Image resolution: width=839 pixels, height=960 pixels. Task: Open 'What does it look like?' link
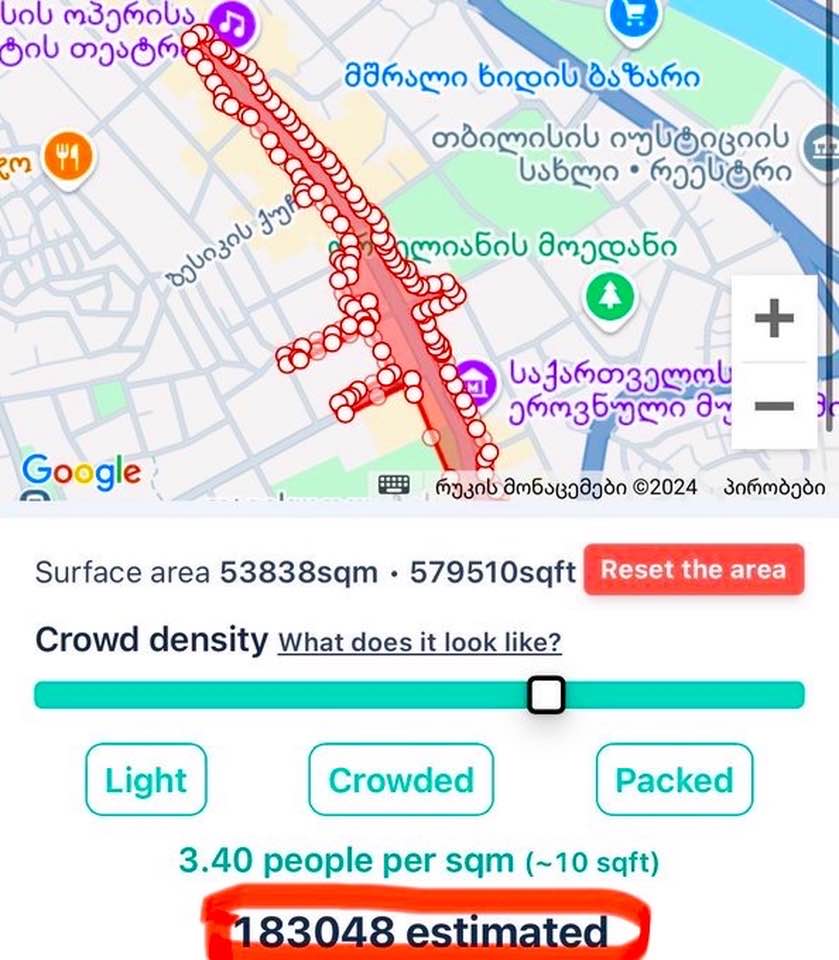(419, 641)
